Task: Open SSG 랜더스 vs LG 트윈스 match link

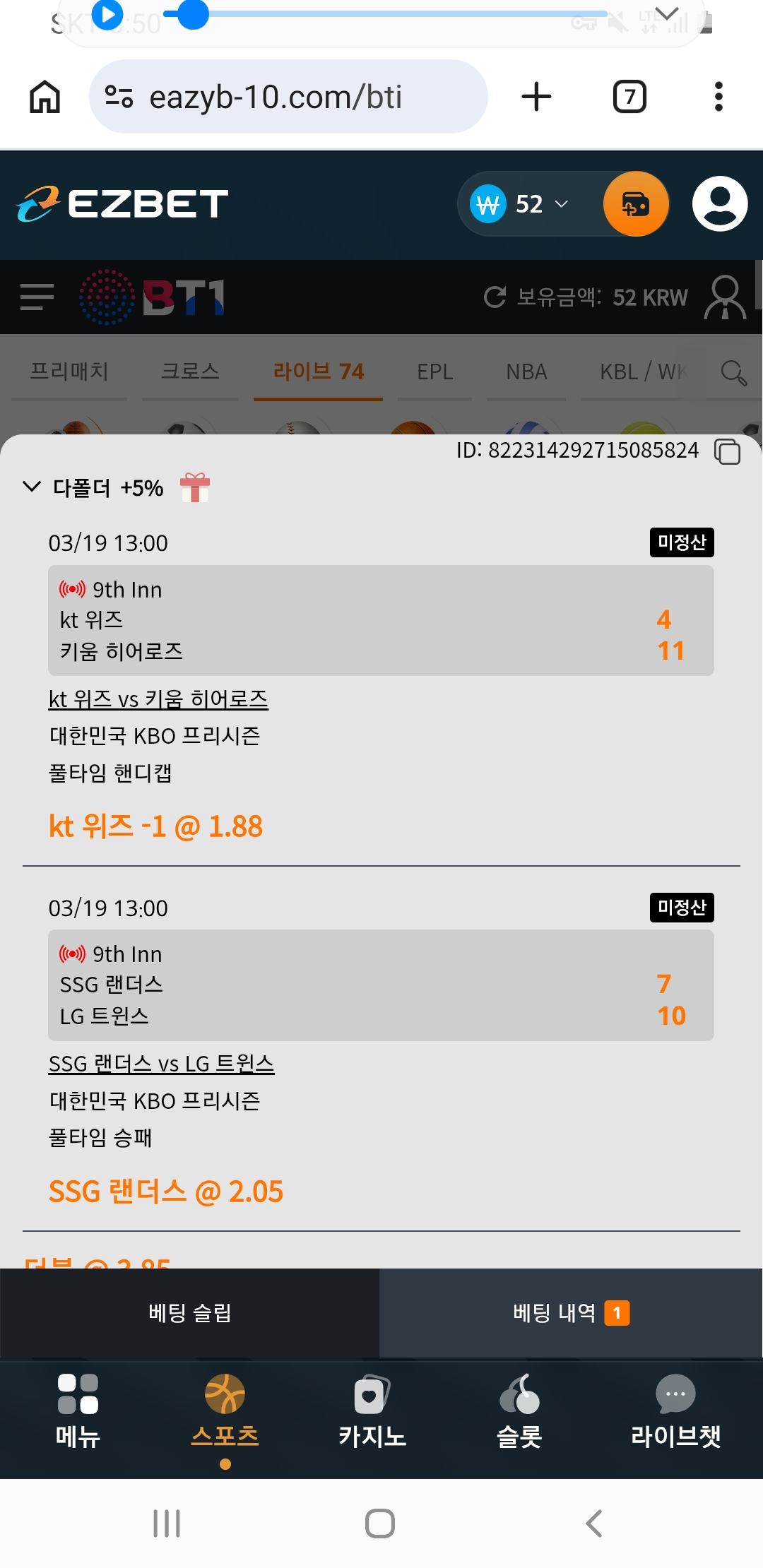Action: [161, 1064]
